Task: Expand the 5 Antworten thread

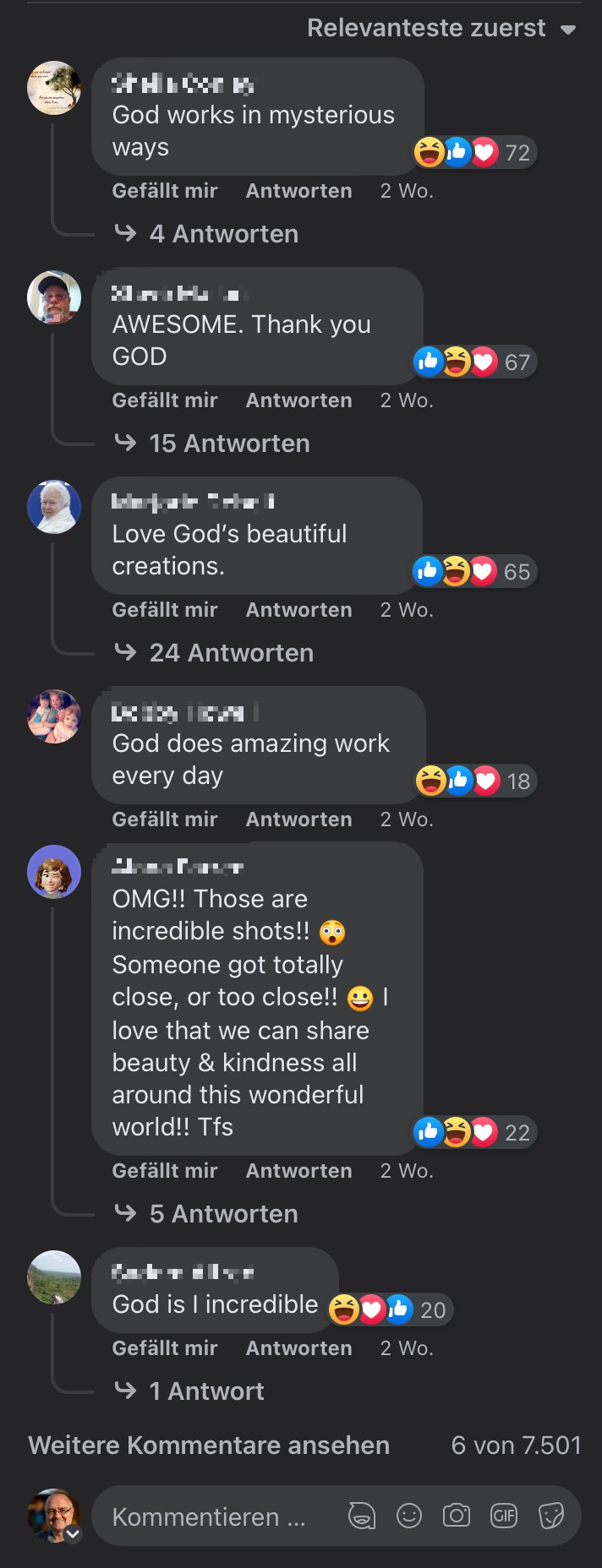Action: pyautogui.click(x=223, y=1214)
